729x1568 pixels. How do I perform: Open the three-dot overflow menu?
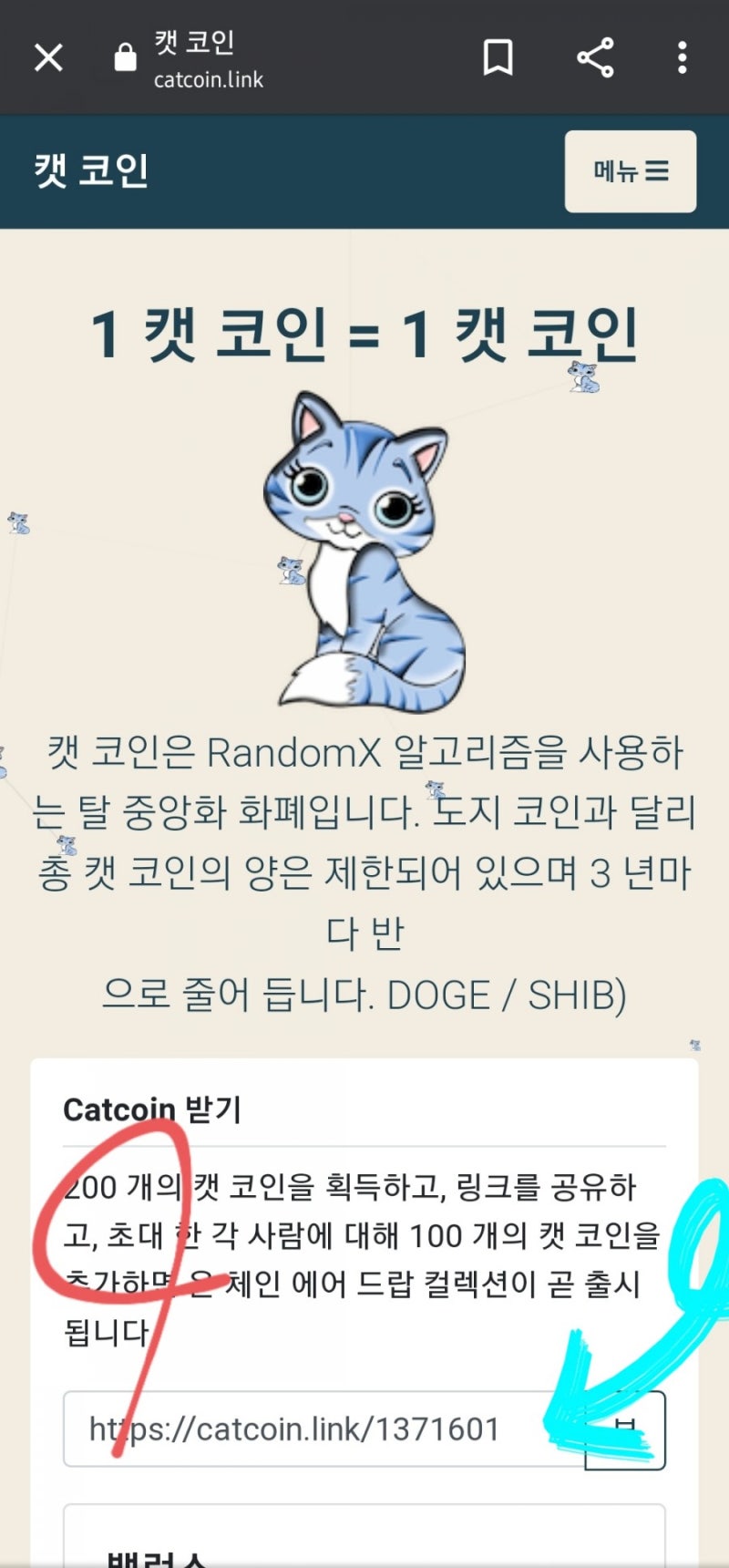[682, 57]
